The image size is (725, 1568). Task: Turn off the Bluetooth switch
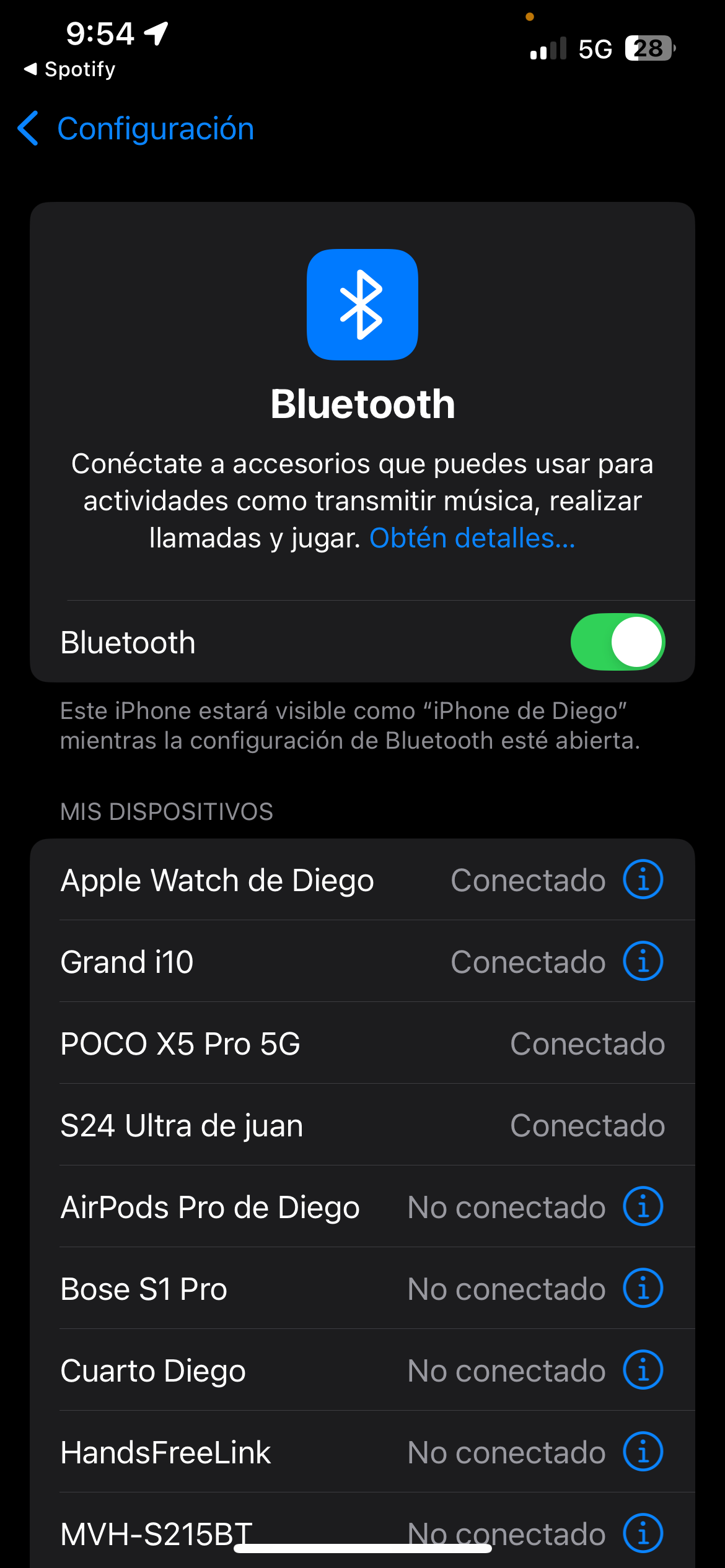(617, 642)
